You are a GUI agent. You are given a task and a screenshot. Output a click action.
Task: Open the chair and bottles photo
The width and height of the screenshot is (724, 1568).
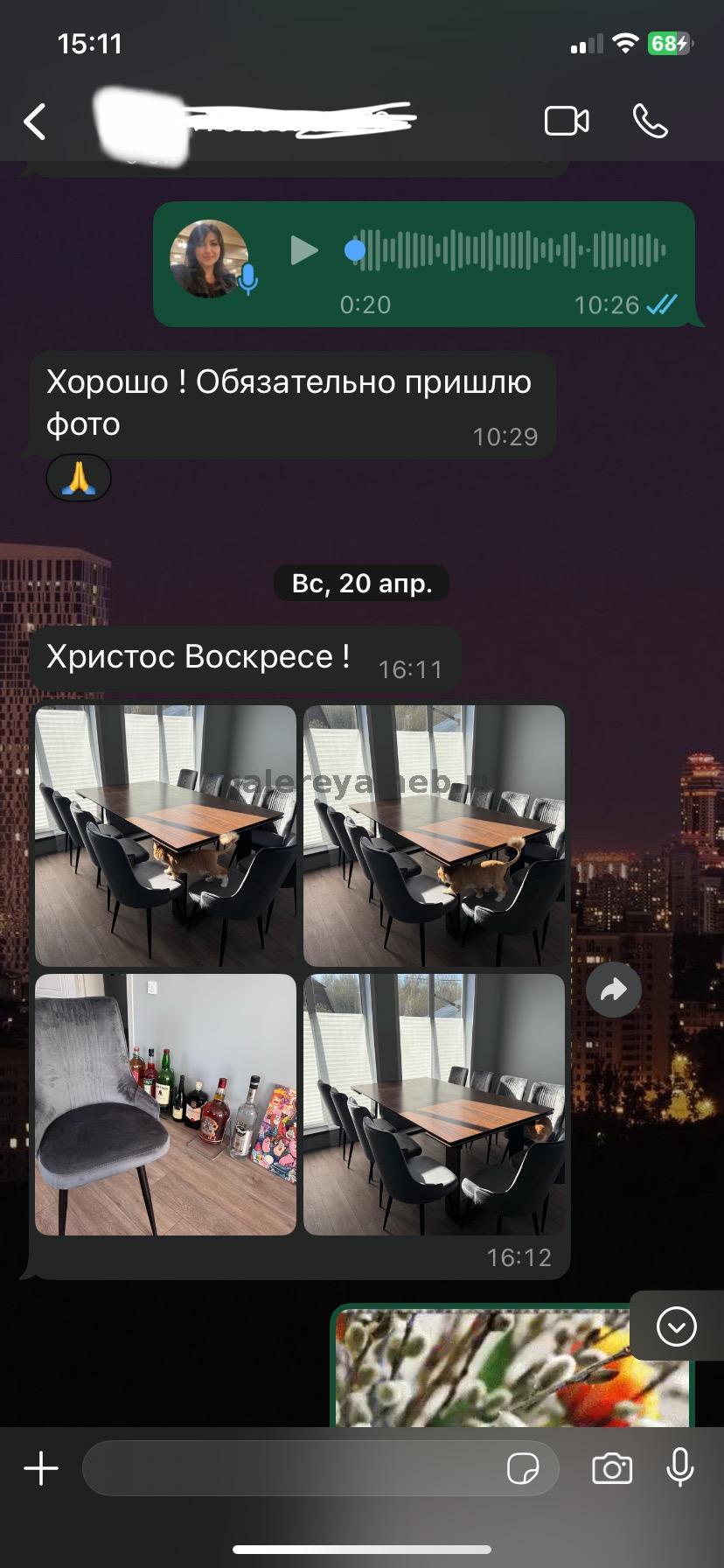[165, 1104]
